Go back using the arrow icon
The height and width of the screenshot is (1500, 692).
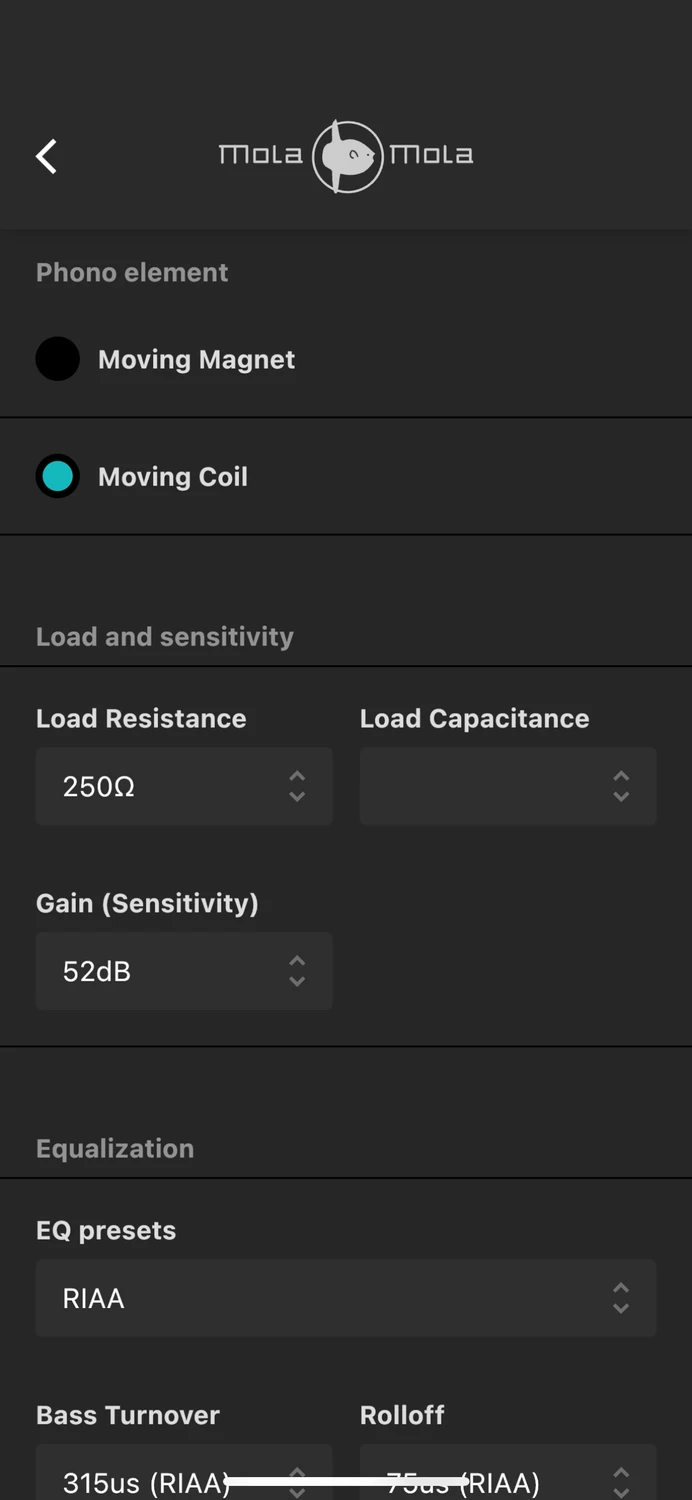click(46, 156)
